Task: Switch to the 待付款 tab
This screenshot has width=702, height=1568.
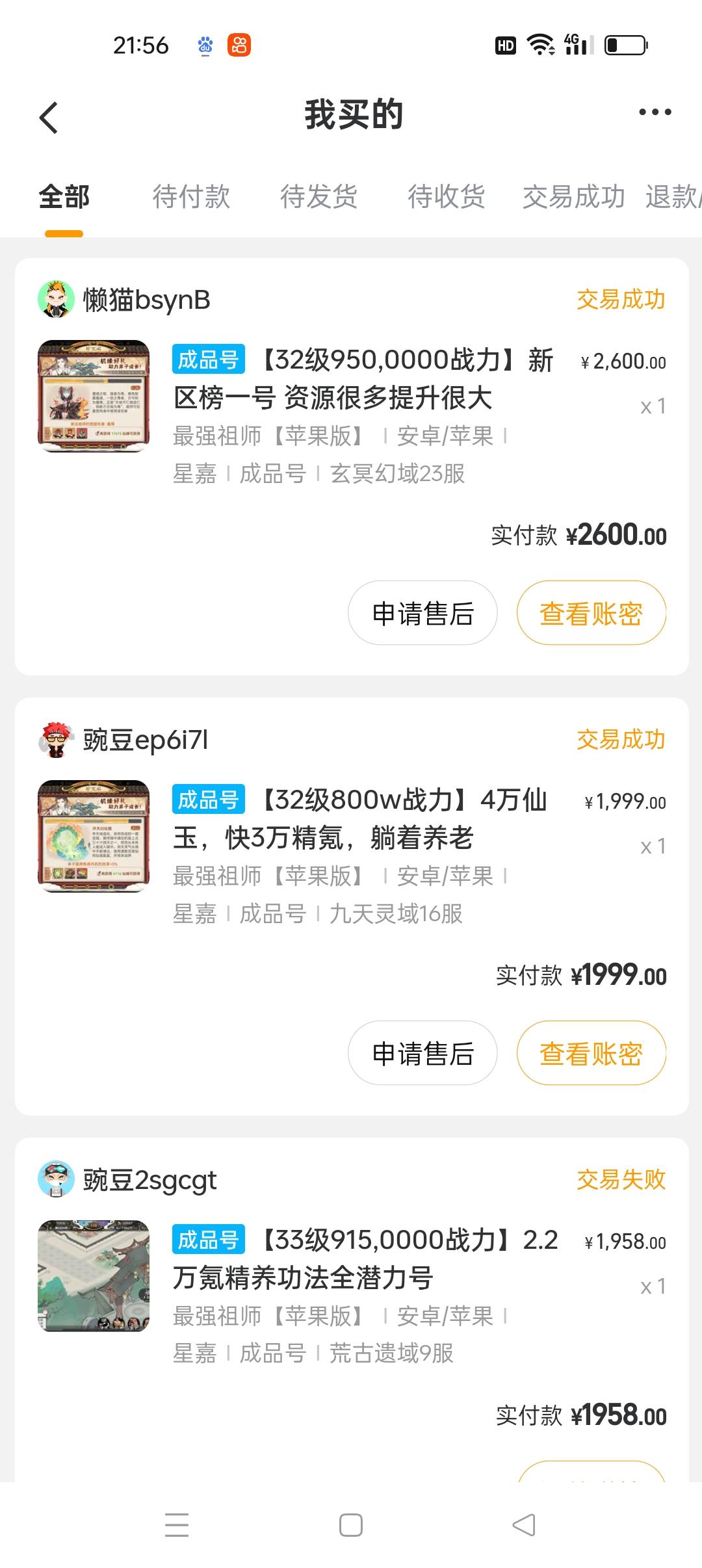Action: (x=190, y=197)
